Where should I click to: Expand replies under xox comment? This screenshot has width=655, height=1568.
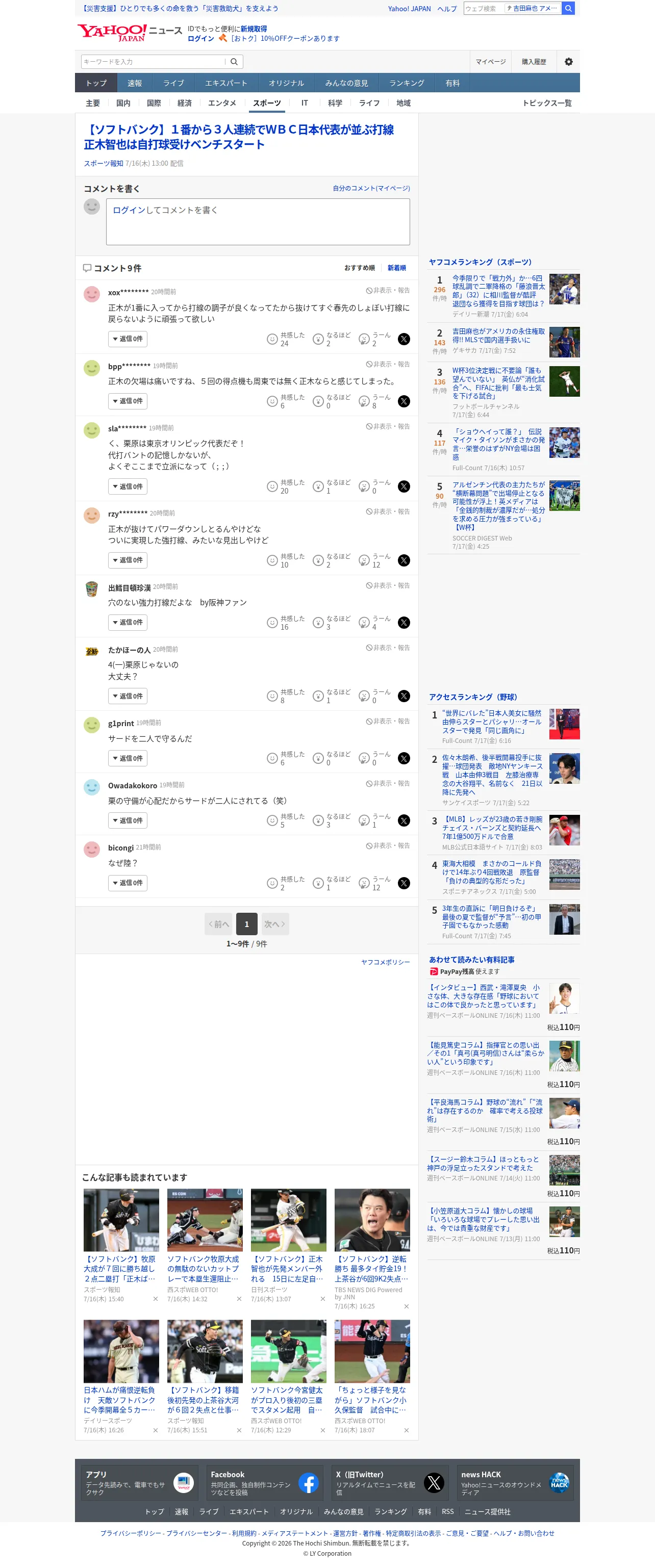(127, 339)
